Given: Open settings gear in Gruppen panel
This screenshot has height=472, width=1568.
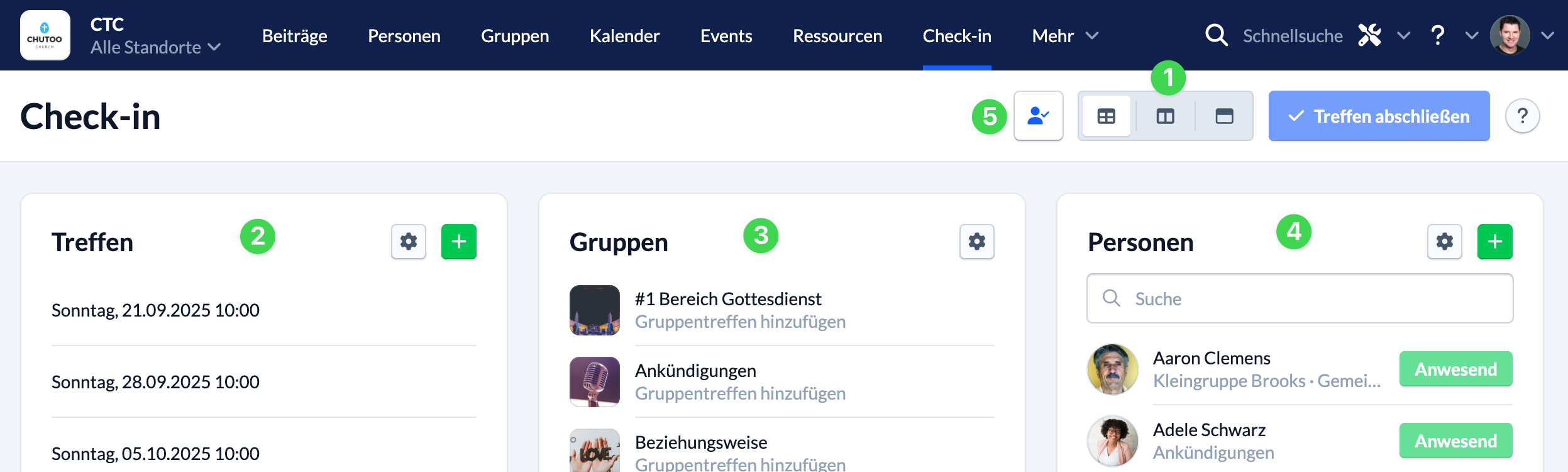Looking at the screenshot, I should 976,242.
